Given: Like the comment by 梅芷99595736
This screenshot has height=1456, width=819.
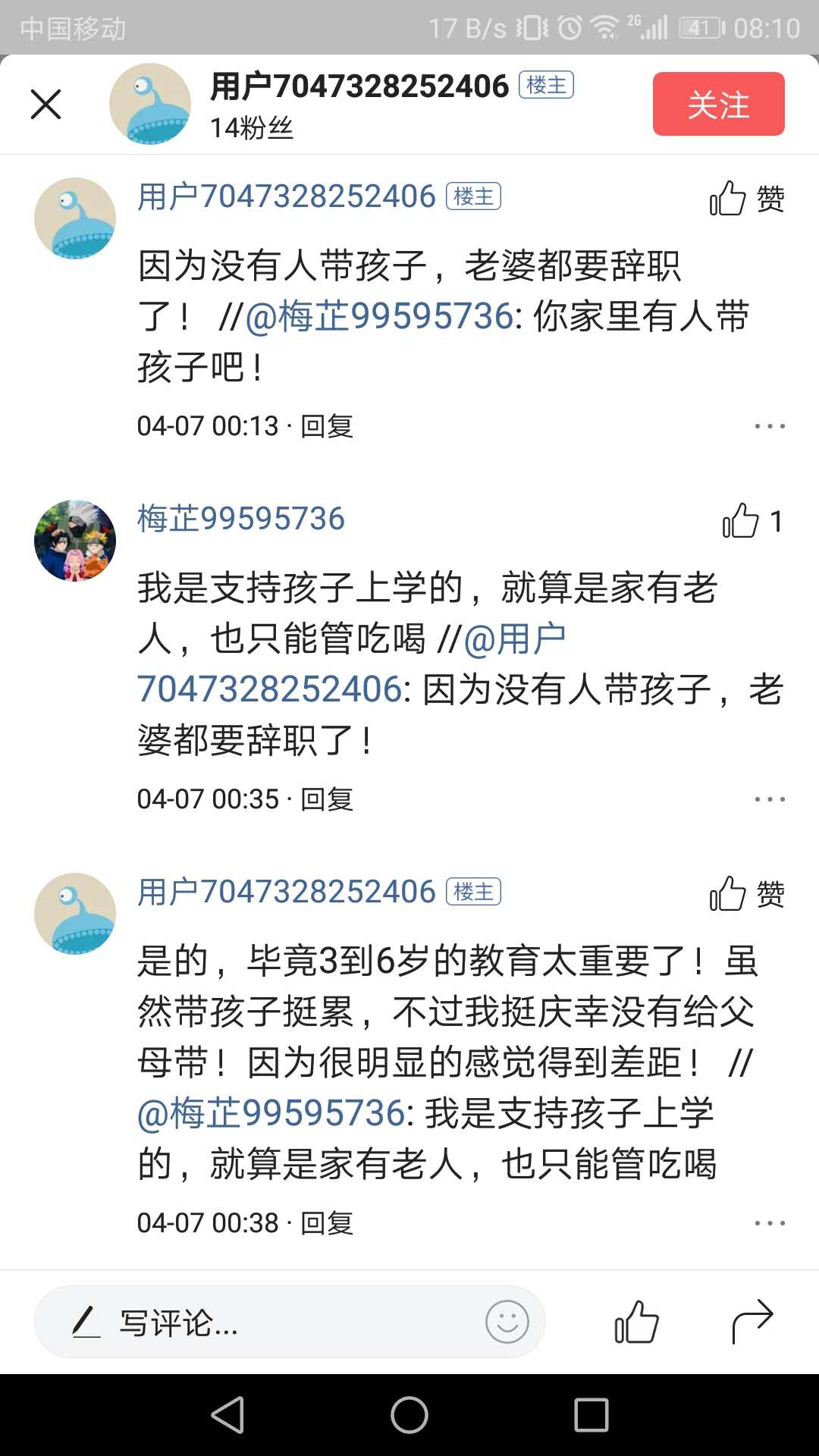Looking at the screenshot, I should coord(746,522).
